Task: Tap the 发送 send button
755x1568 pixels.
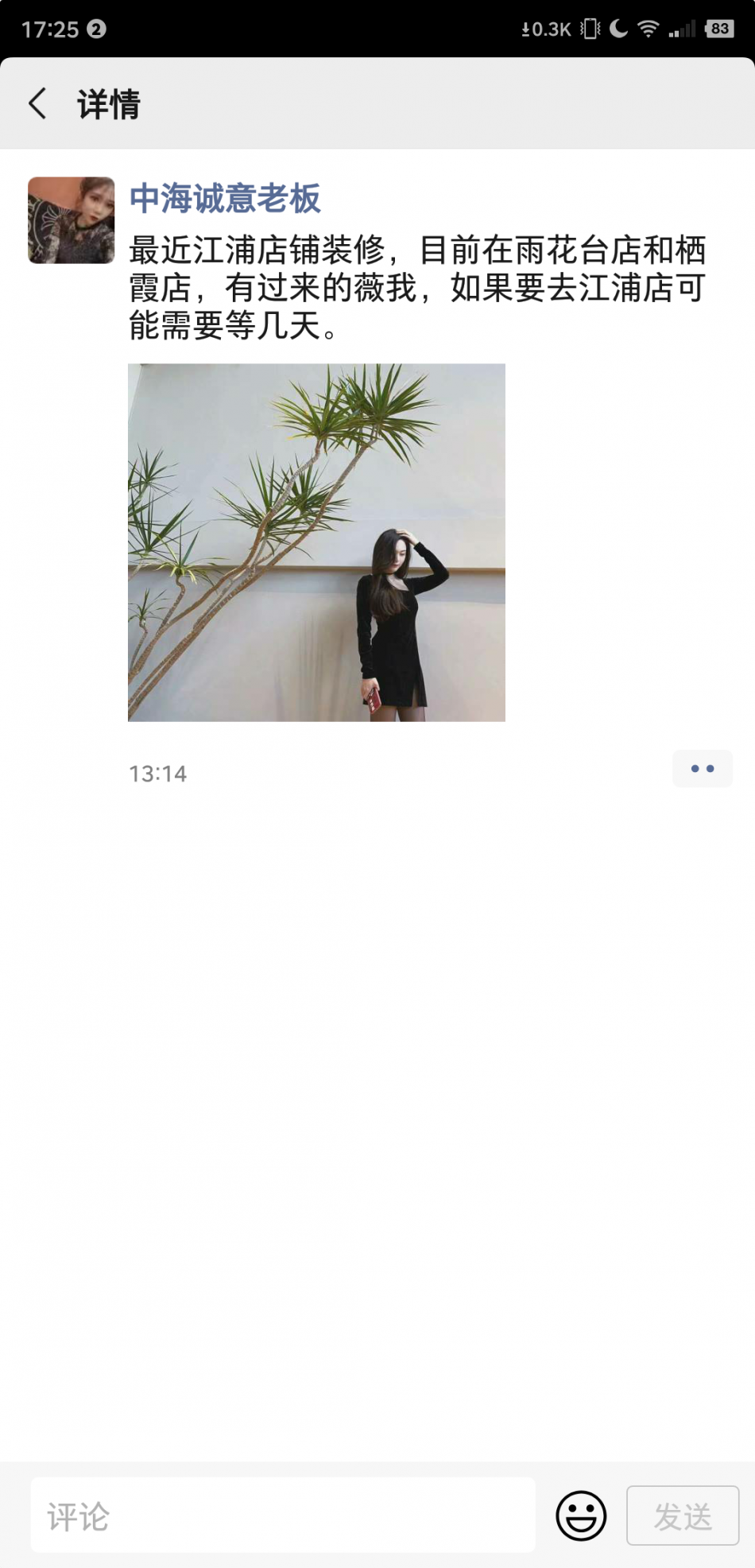Action: 683,1516
